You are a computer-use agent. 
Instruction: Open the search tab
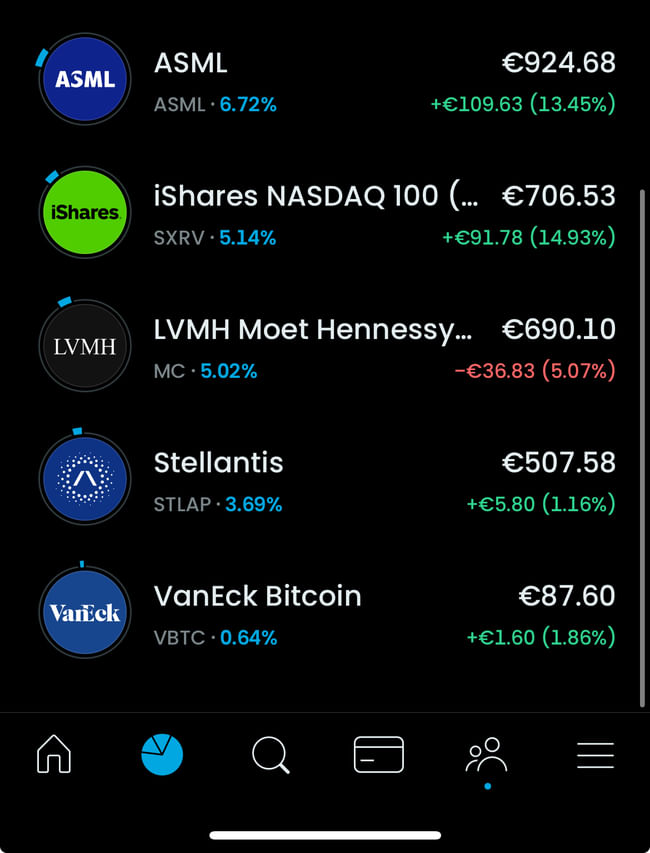coord(270,754)
